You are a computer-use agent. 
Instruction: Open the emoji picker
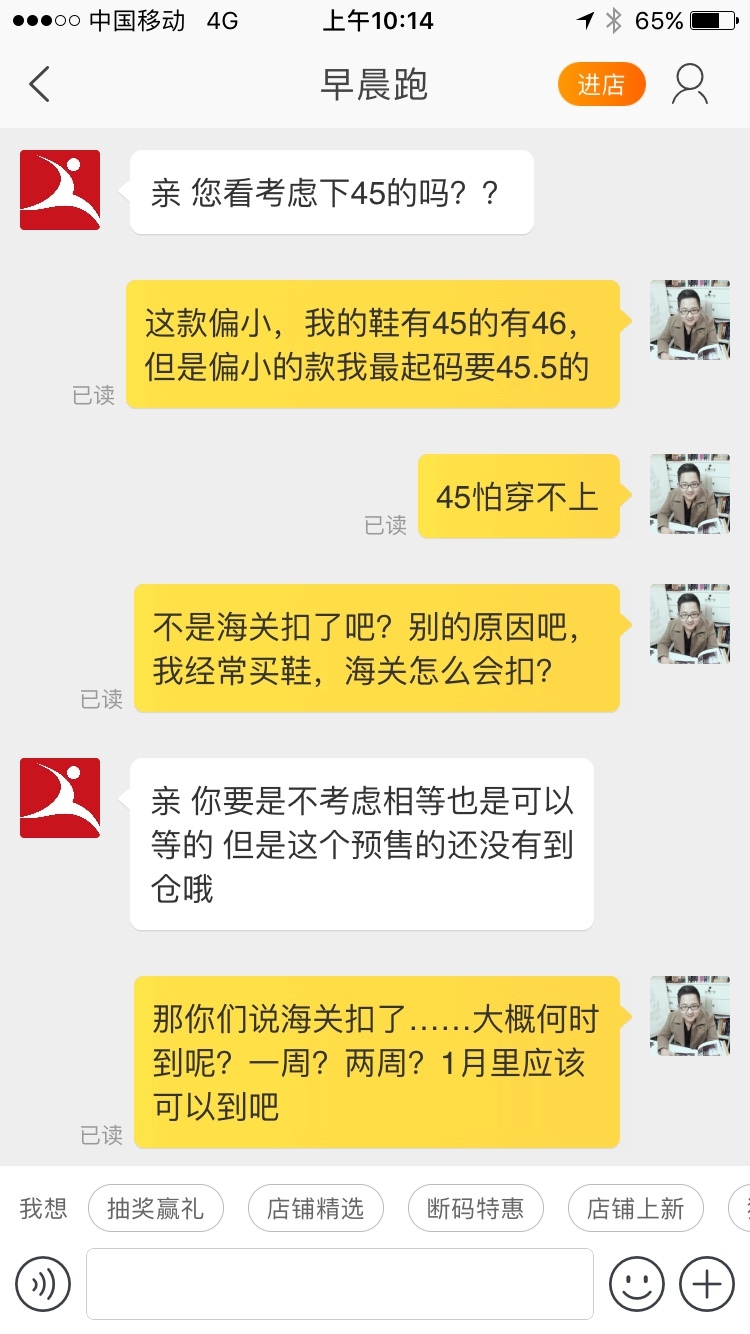pyautogui.click(x=637, y=1283)
